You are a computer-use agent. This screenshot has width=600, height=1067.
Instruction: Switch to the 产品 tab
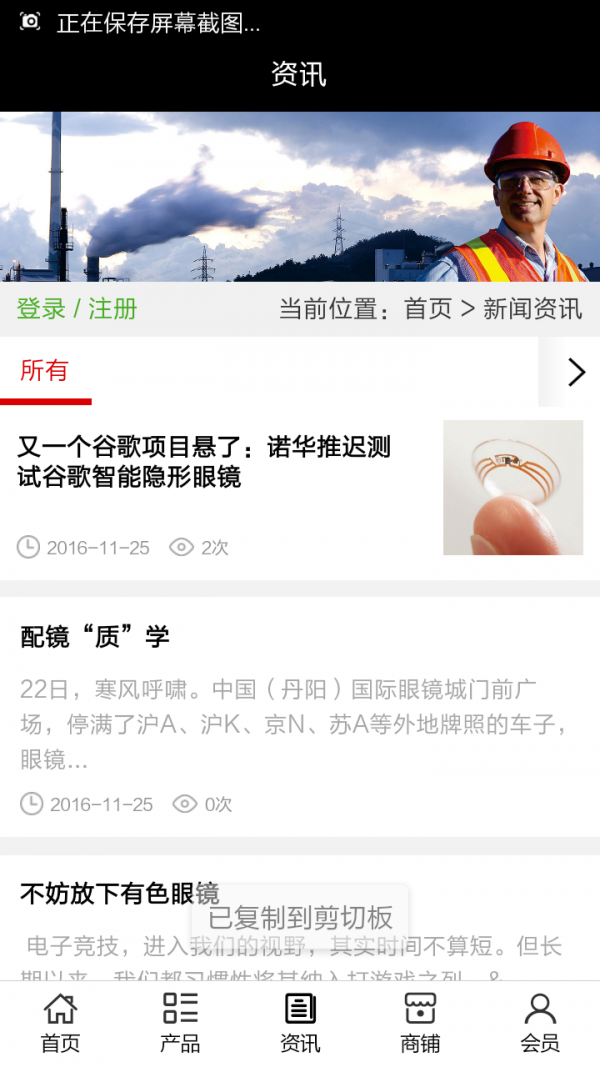180,1023
